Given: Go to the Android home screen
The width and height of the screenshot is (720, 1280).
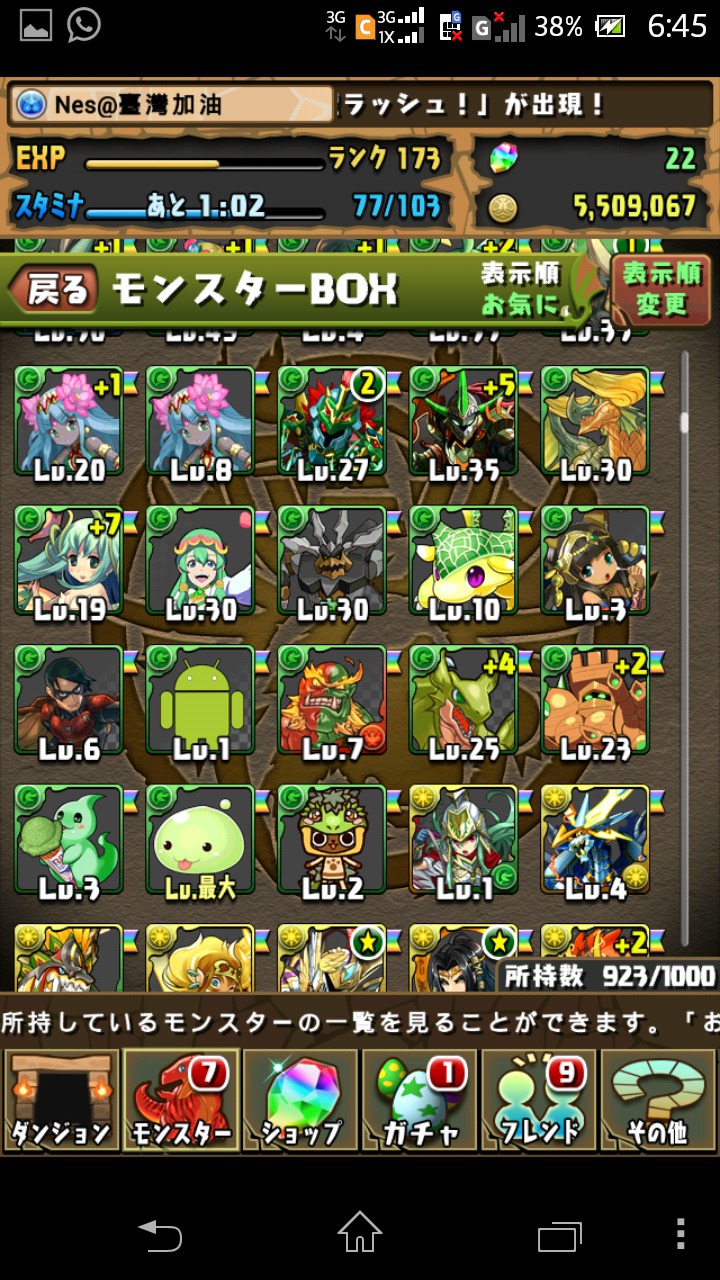Looking at the screenshot, I should coord(359,1232).
